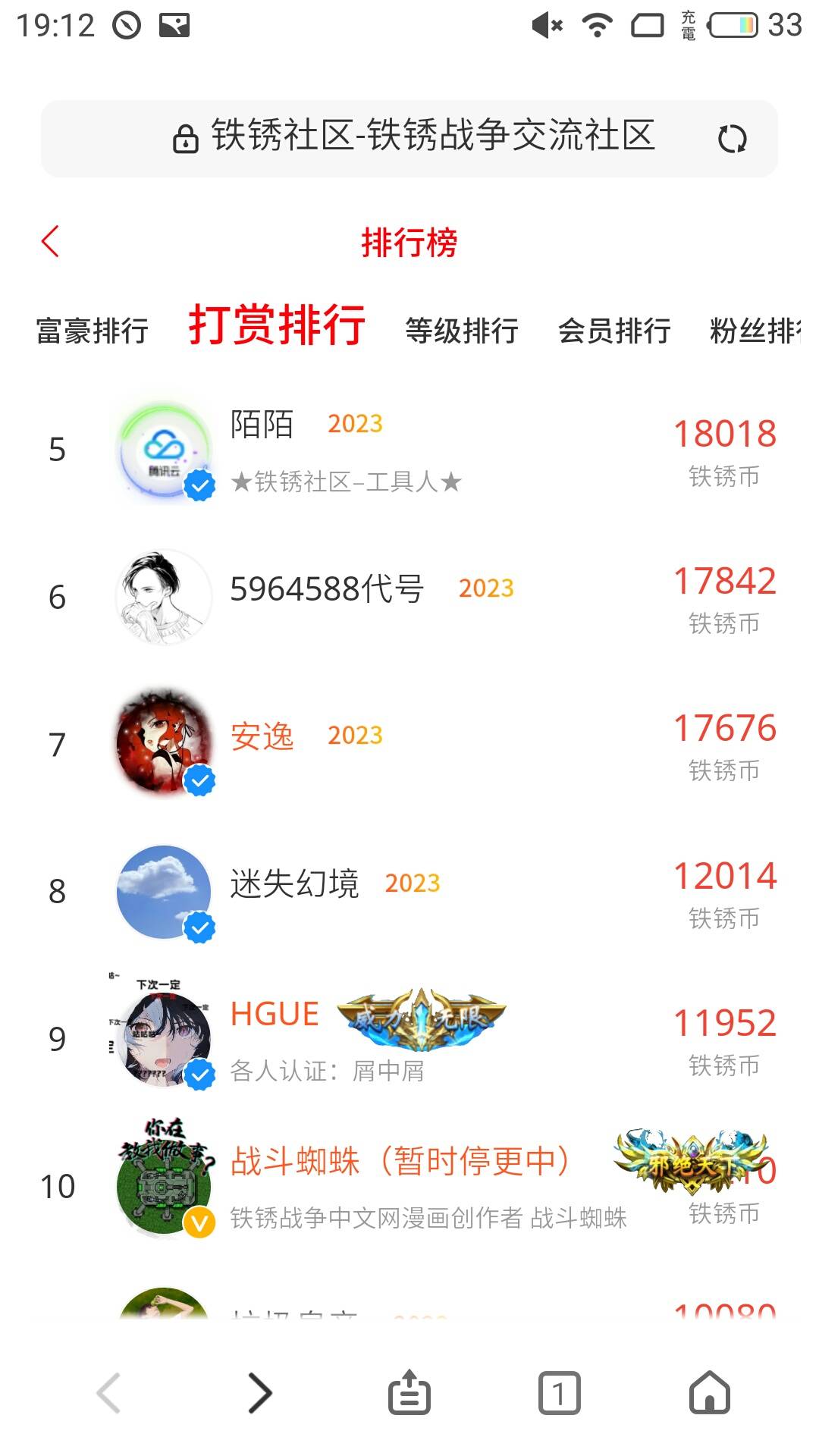This screenshot has height=1456, width=819.
Task: Open the 会员排行 tab
Action: click(614, 331)
